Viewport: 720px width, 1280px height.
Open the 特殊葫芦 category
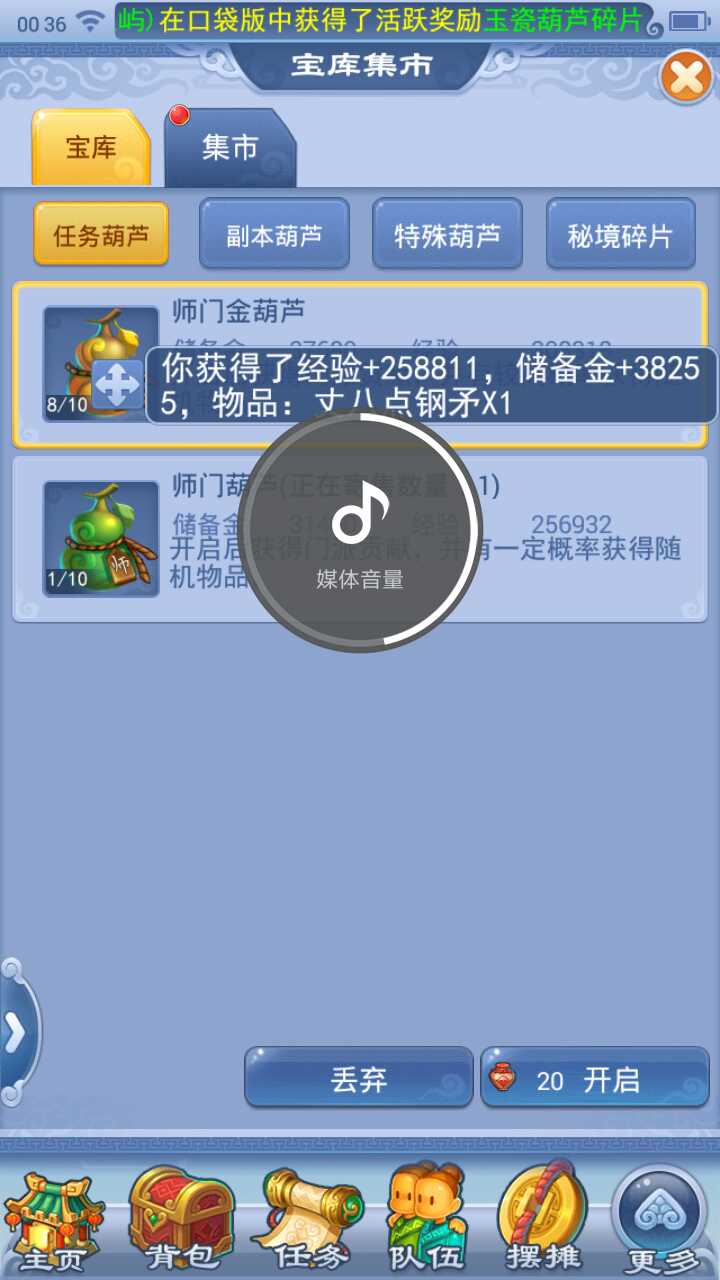click(x=447, y=235)
